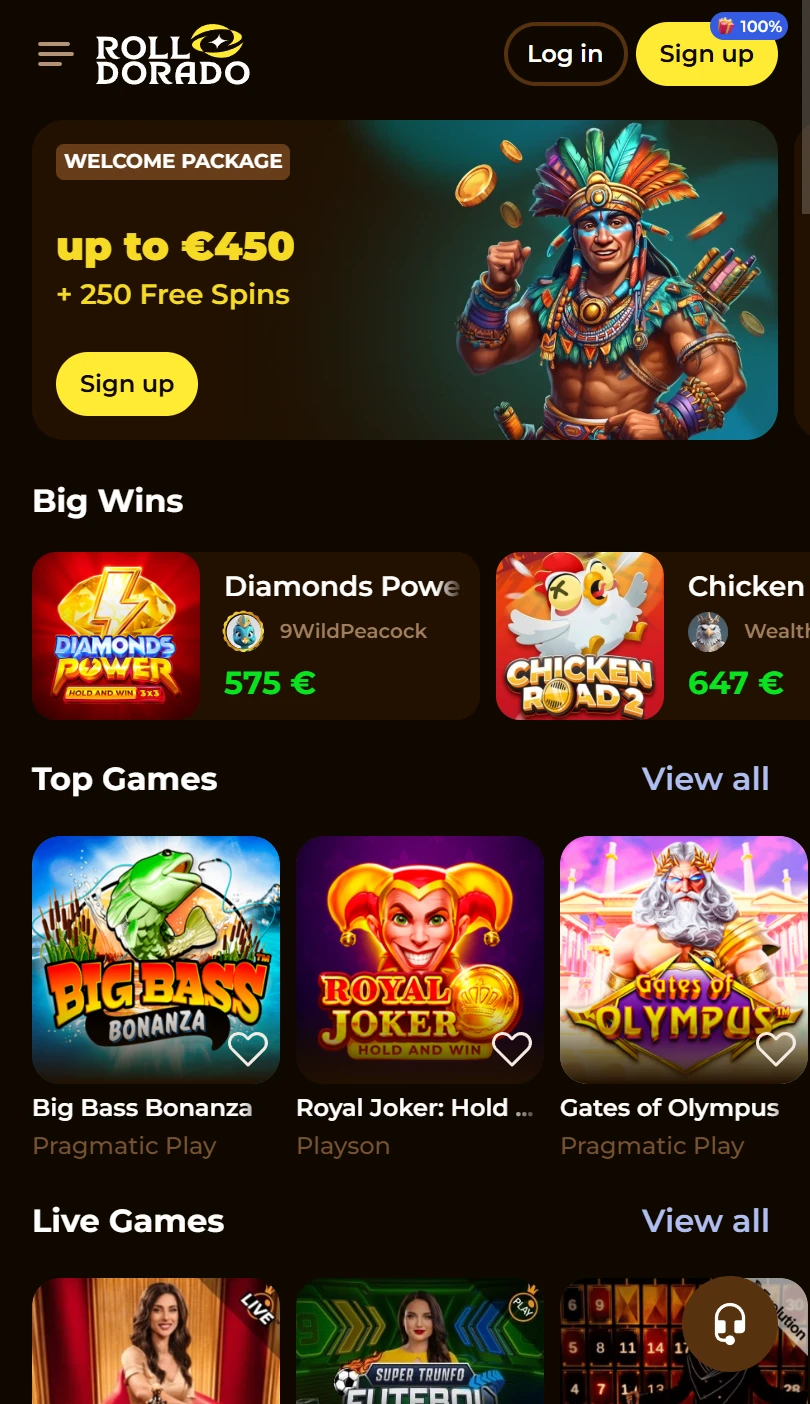Image resolution: width=810 pixels, height=1404 pixels.
Task: Launch Big Bass Bonanza
Action: click(156, 960)
